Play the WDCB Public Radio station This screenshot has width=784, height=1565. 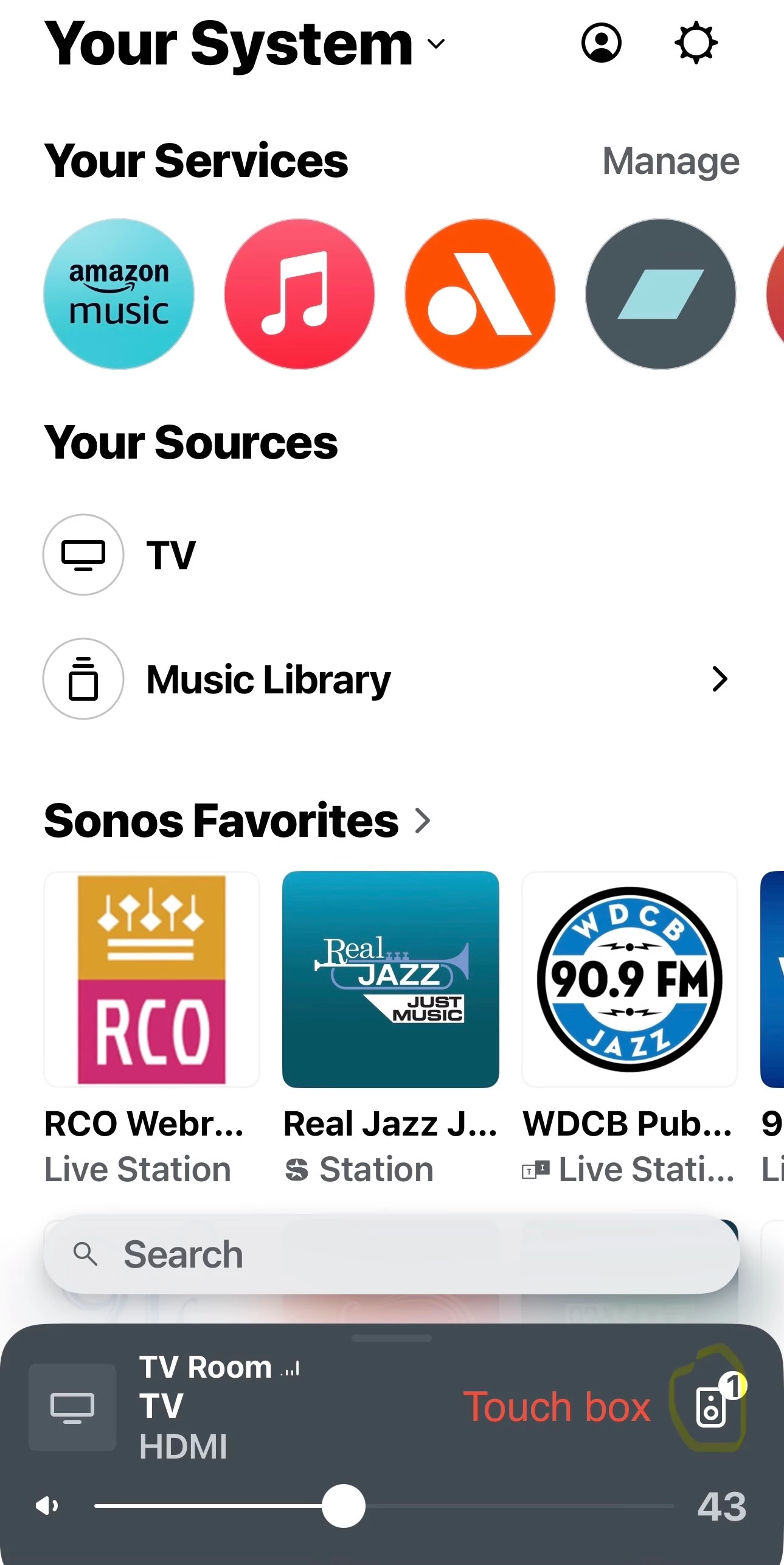630,979
